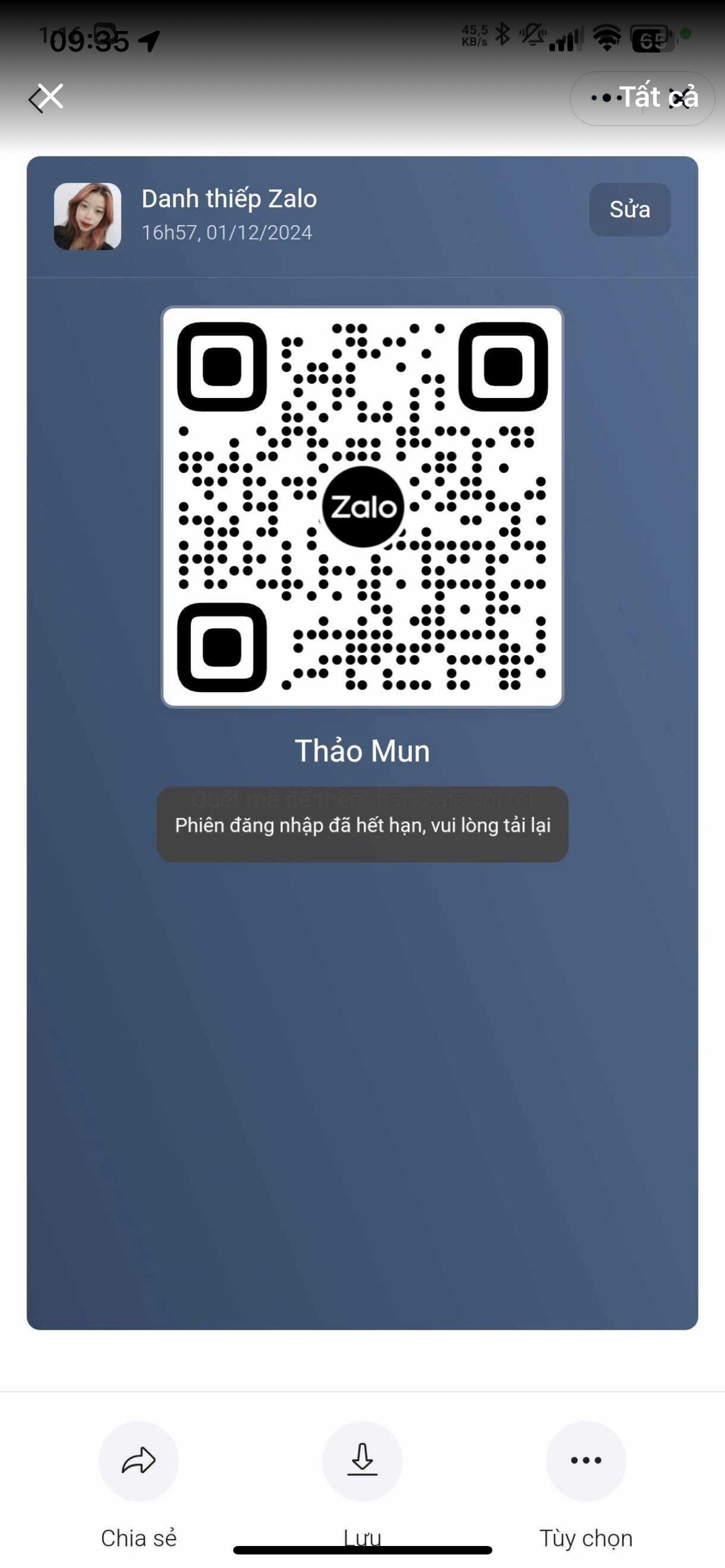Close the Zalo contact card screen

pyautogui.click(x=49, y=97)
